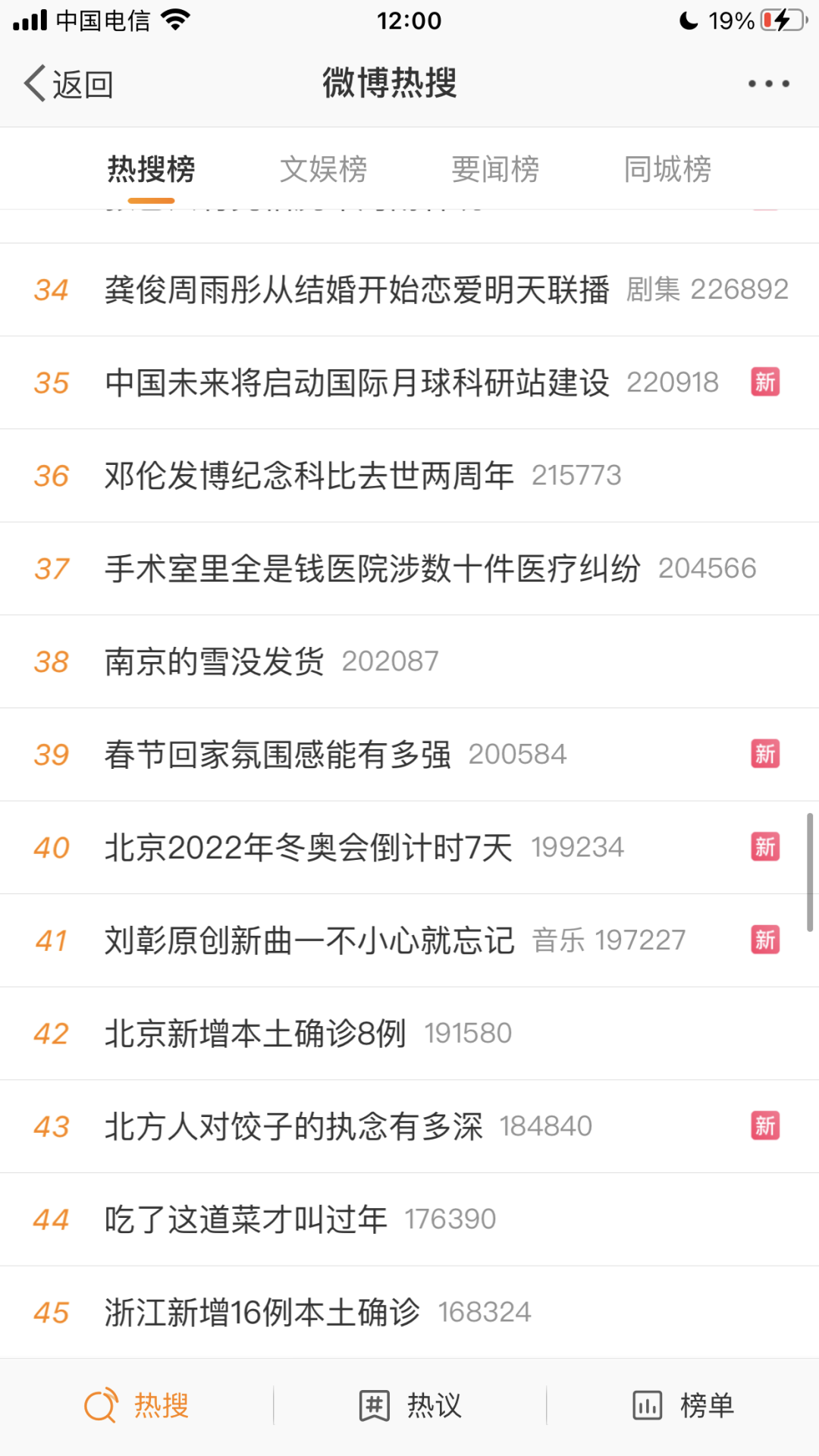
Task: Open topic 龚俊周雨彤从结婚开始恋爱明天联播
Action: [x=356, y=290]
